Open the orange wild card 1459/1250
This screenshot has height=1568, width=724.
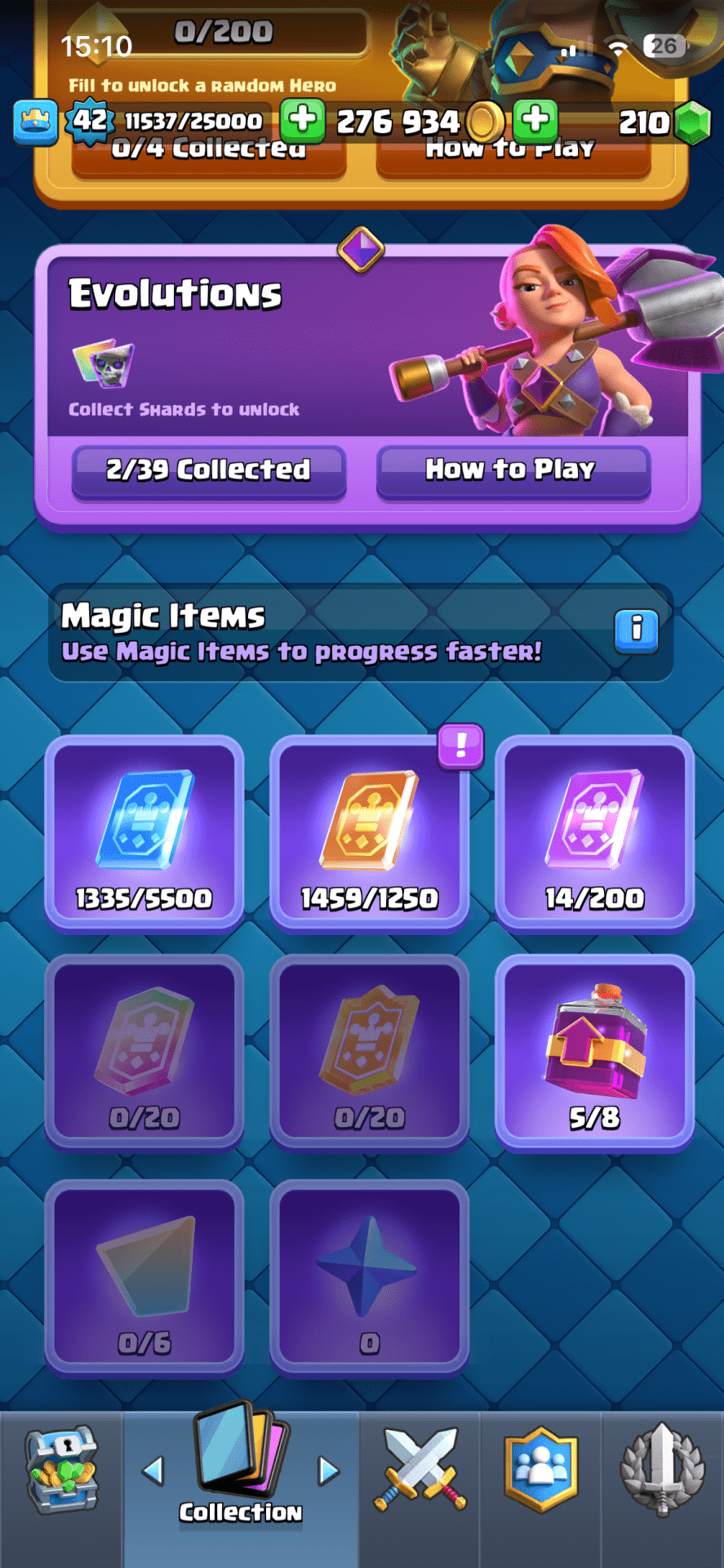pos(369,833)
